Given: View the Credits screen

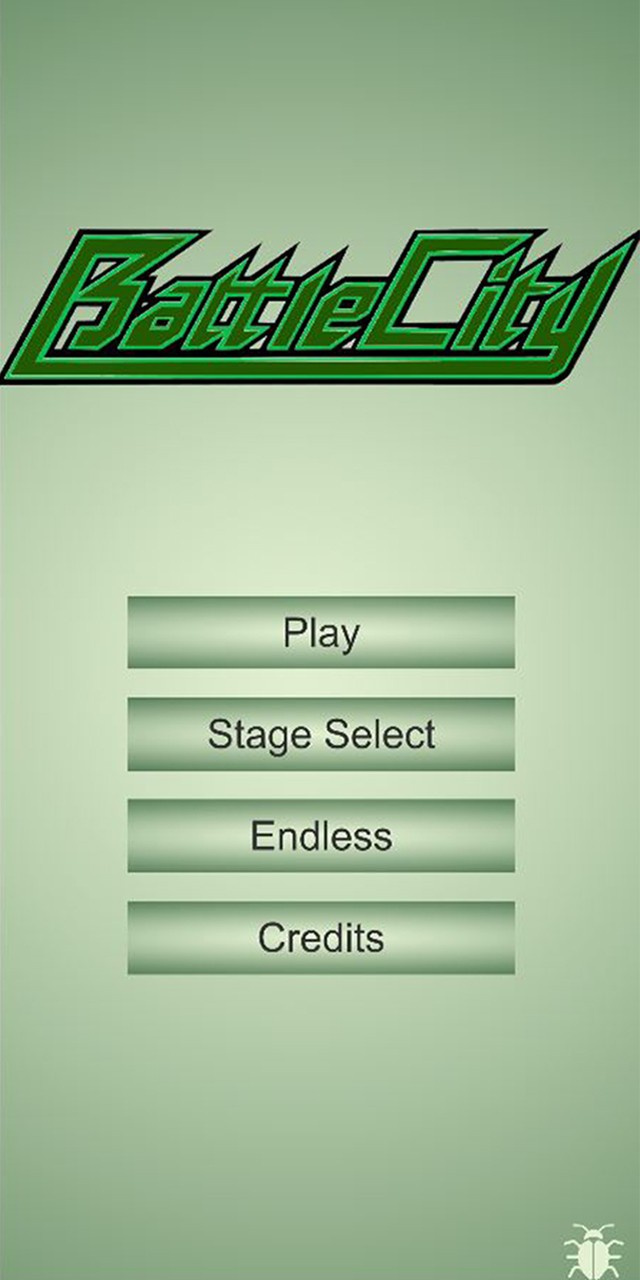Looking at the screenshot, I should pyautogui.click(x=321, y=937).
